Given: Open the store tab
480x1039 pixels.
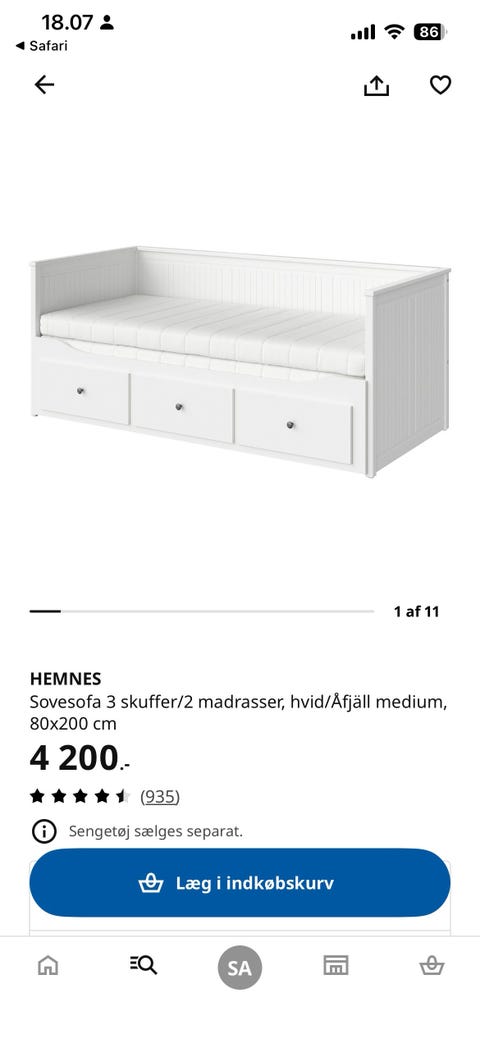Looking at the screenshot, I should coord(336,965).
